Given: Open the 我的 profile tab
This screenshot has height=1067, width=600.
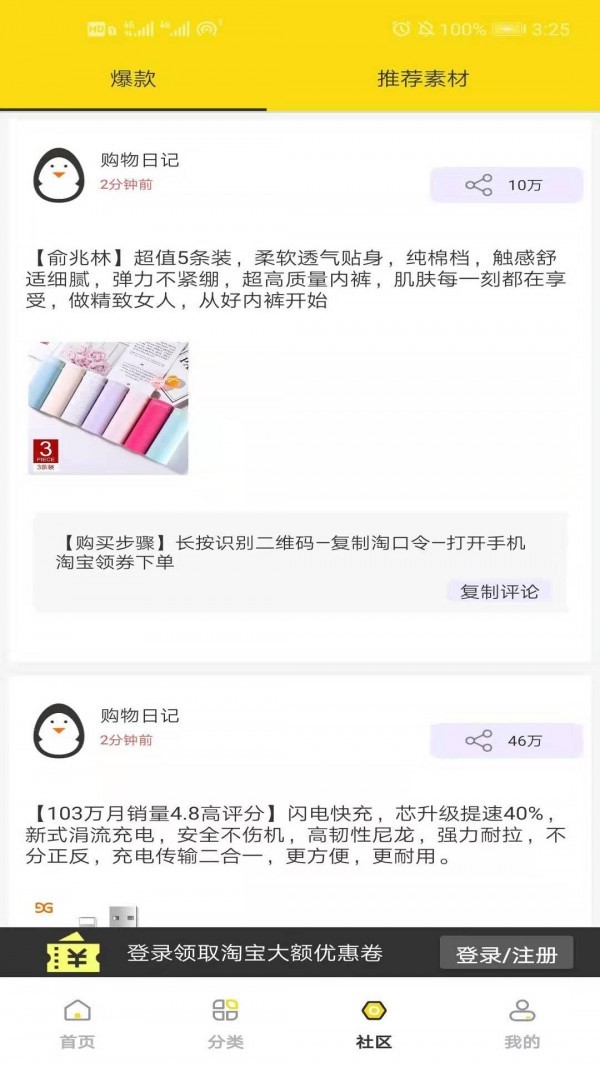Looking at the screenshot, I should (x=521, y=1023).
